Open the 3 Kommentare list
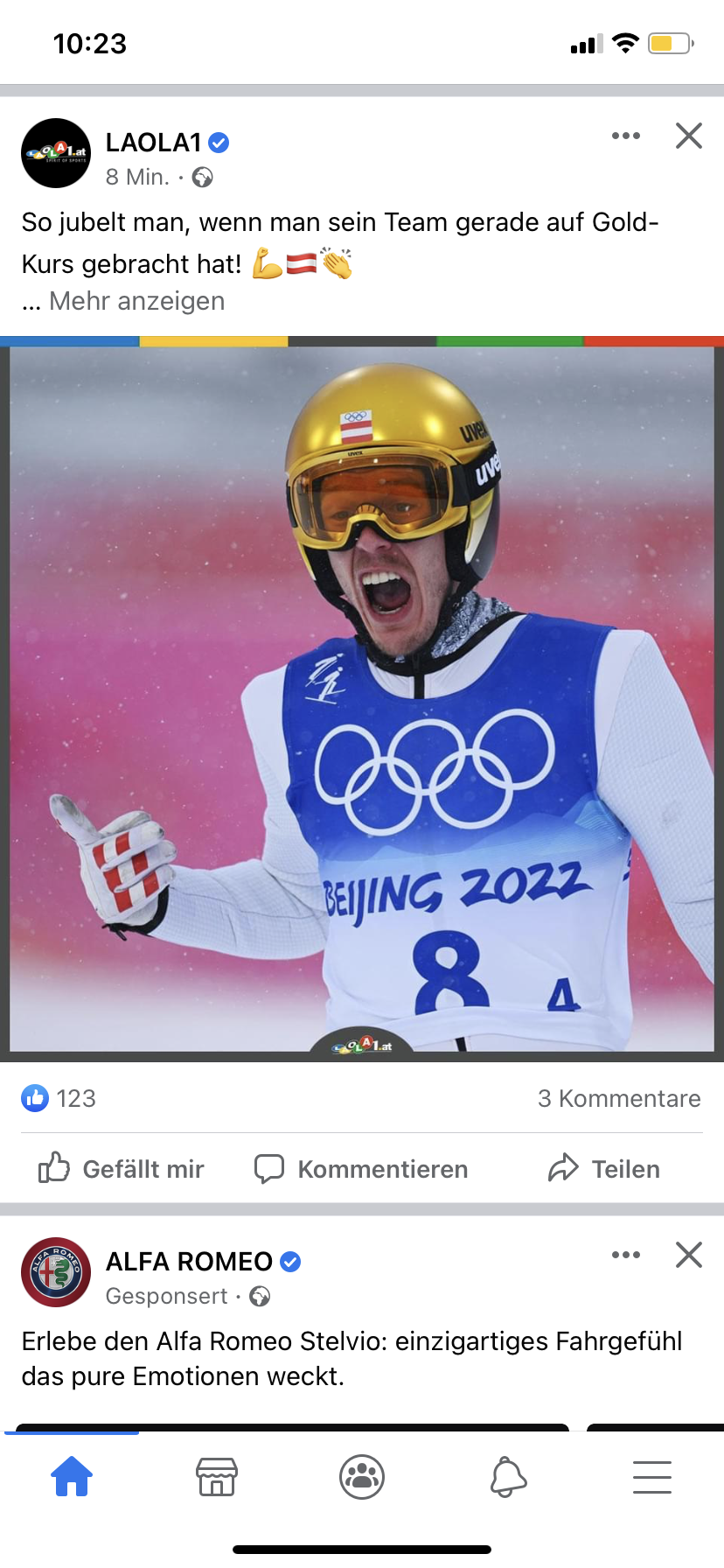The height and width of the screenshot is (1568, 724). click(x=619, y=1098)
